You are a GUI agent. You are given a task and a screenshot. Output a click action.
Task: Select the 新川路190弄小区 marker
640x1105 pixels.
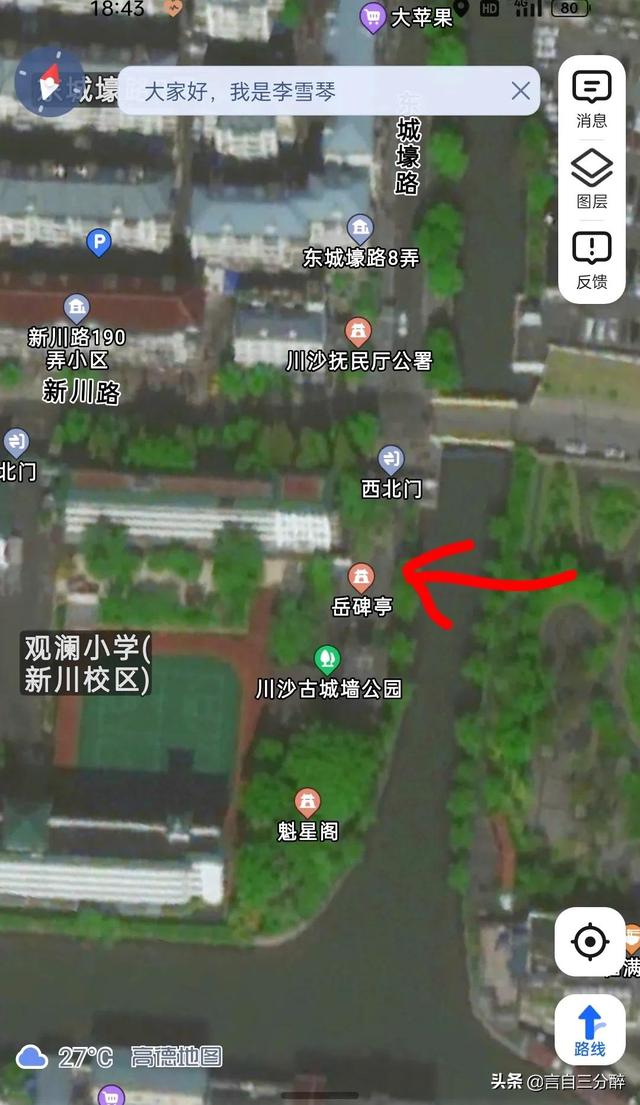77,308
